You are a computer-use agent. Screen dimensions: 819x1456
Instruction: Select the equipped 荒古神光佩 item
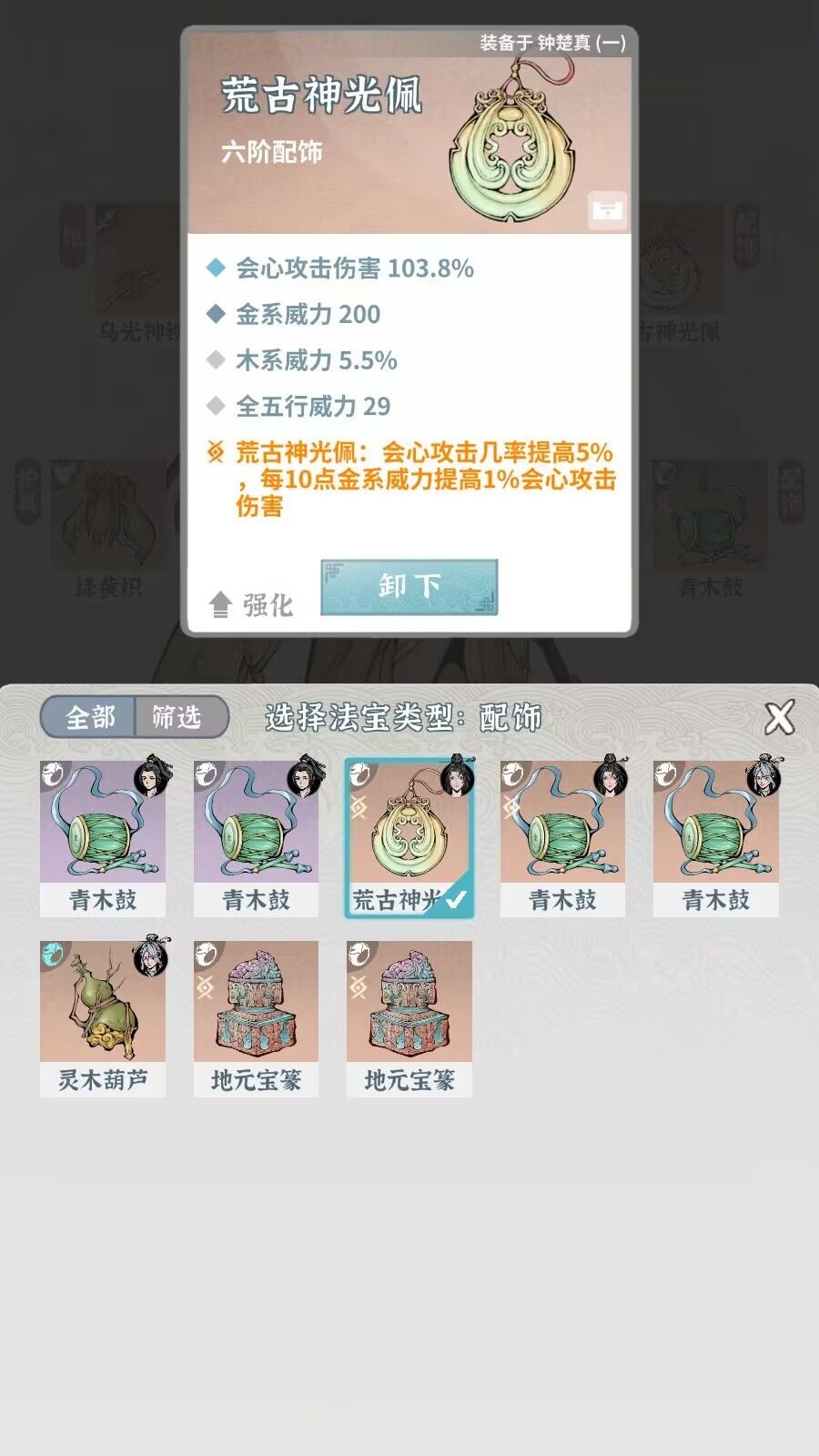coord(409,837)
